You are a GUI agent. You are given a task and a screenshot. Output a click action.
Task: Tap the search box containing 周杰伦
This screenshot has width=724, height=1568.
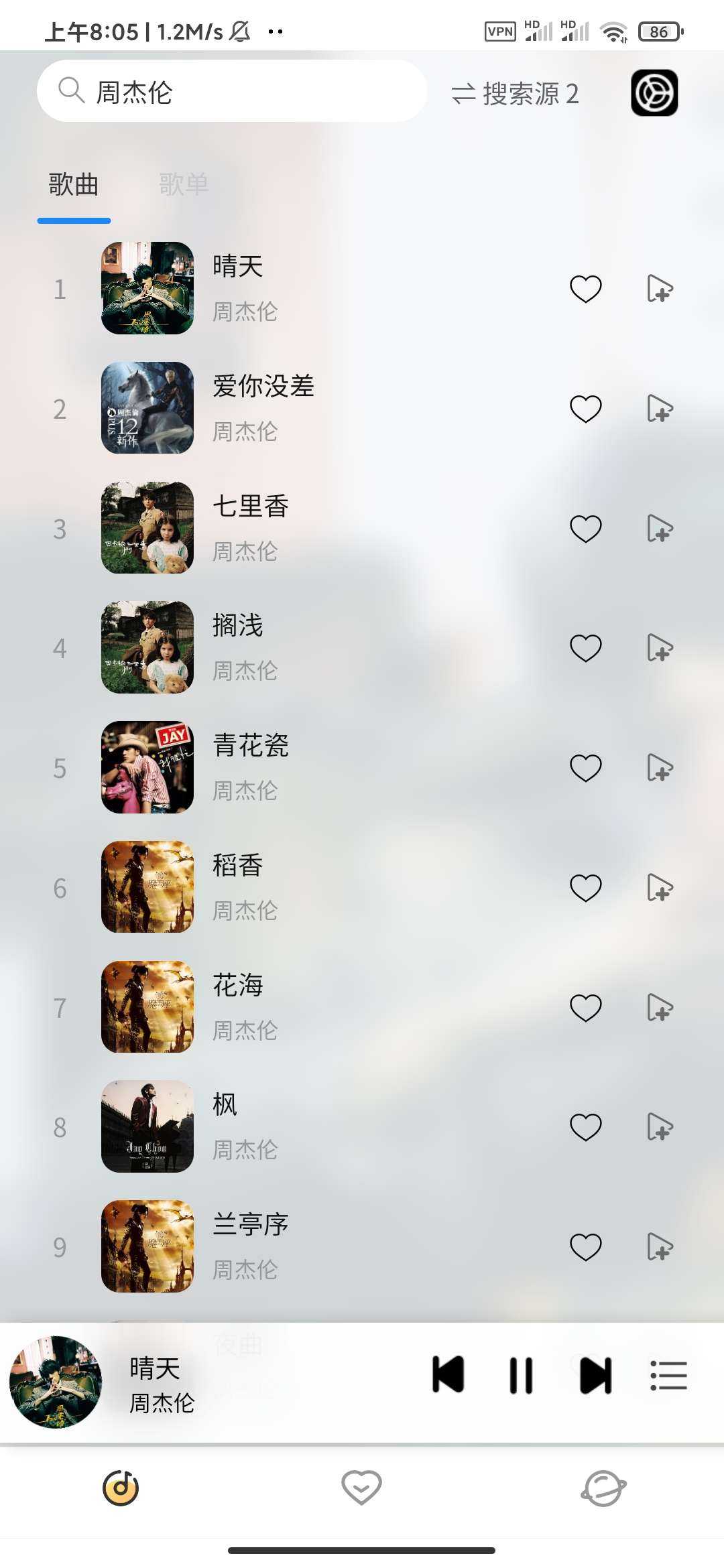(x=231, y=92)
